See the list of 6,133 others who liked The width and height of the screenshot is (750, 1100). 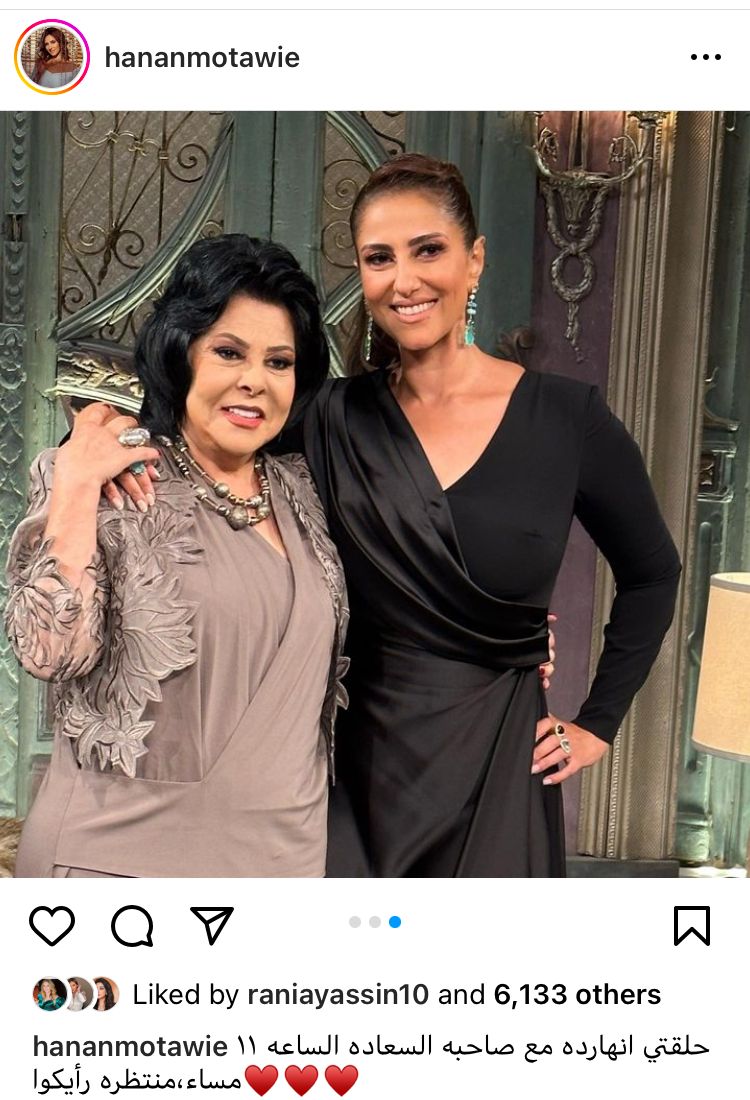pos(577,994)
